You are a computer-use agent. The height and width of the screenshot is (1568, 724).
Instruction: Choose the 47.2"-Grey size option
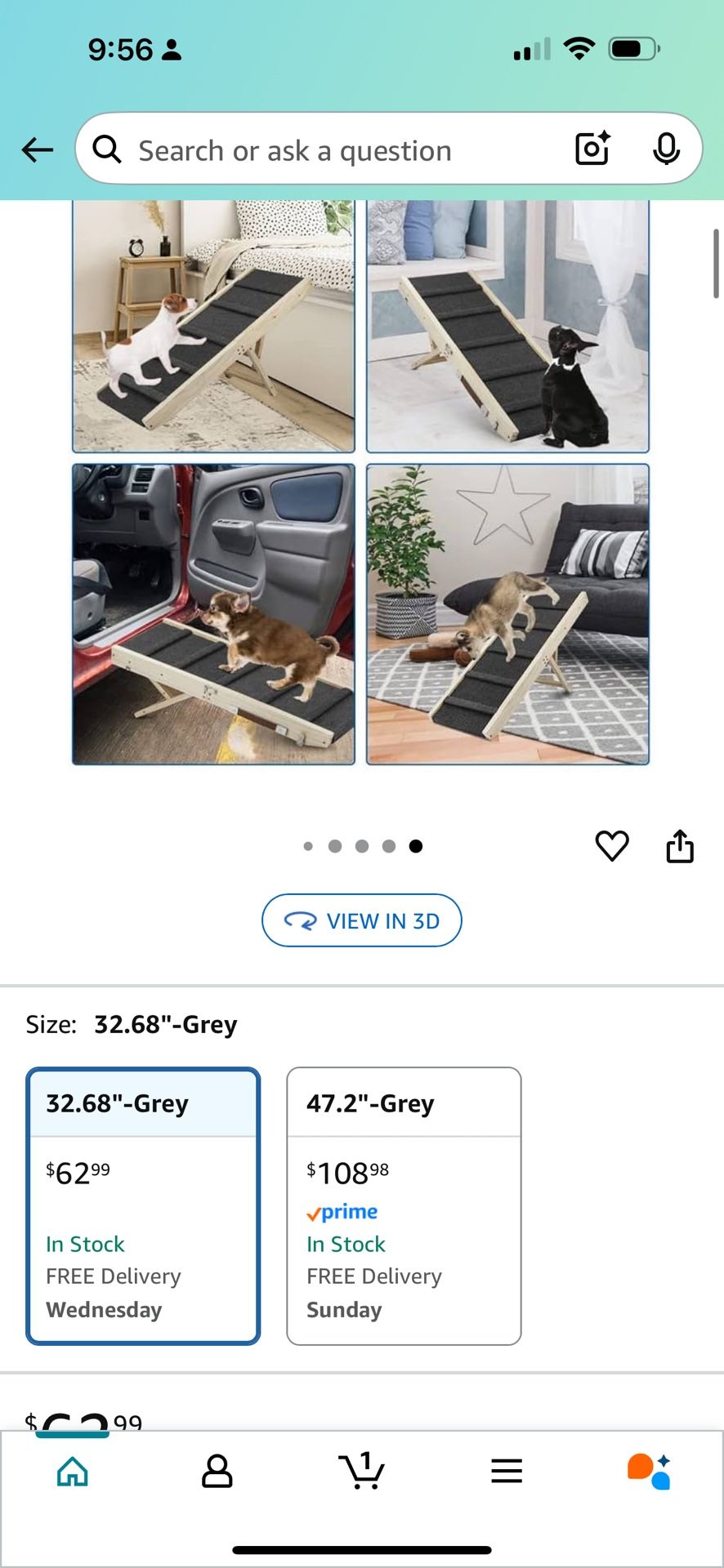coord(404,1205)
